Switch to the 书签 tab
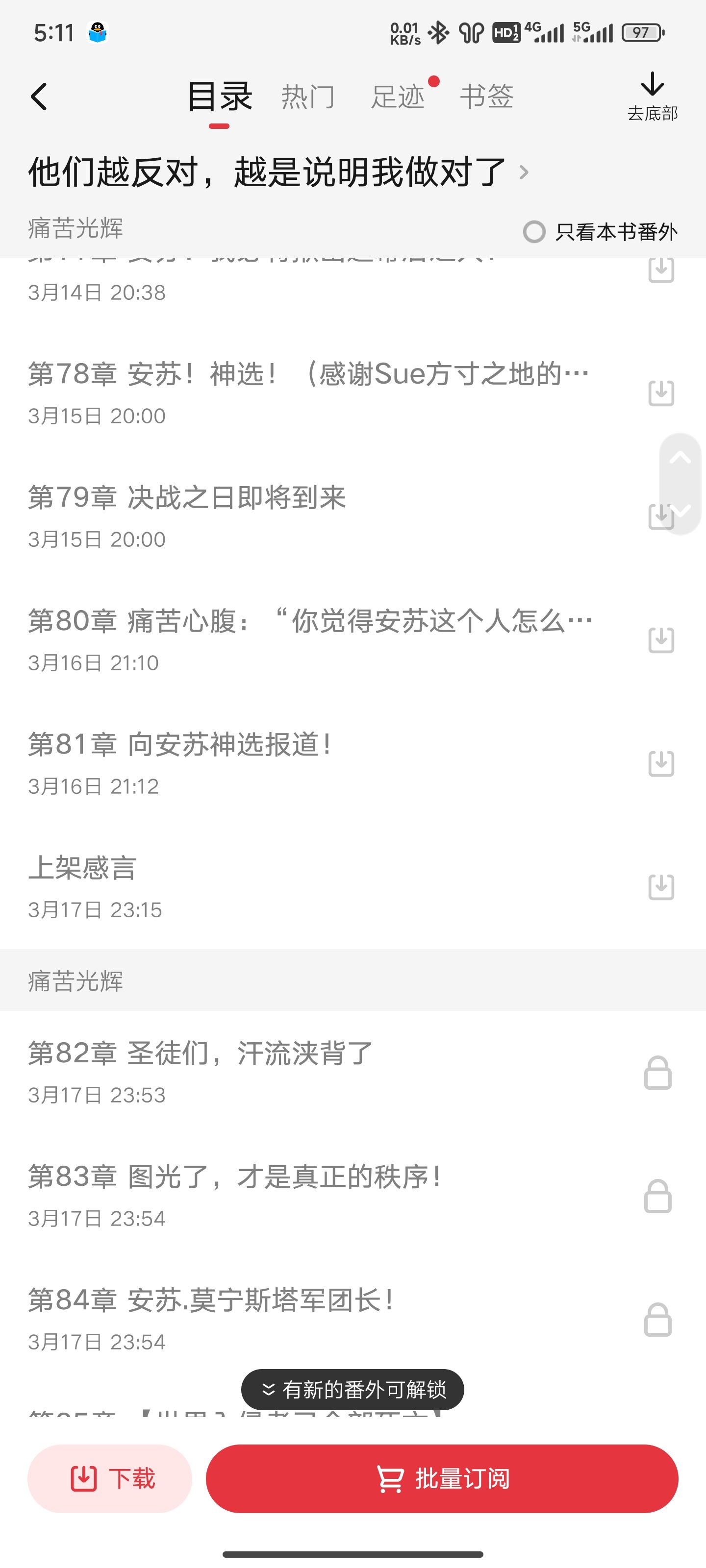 pyautogui.click(x=487, y=97)
